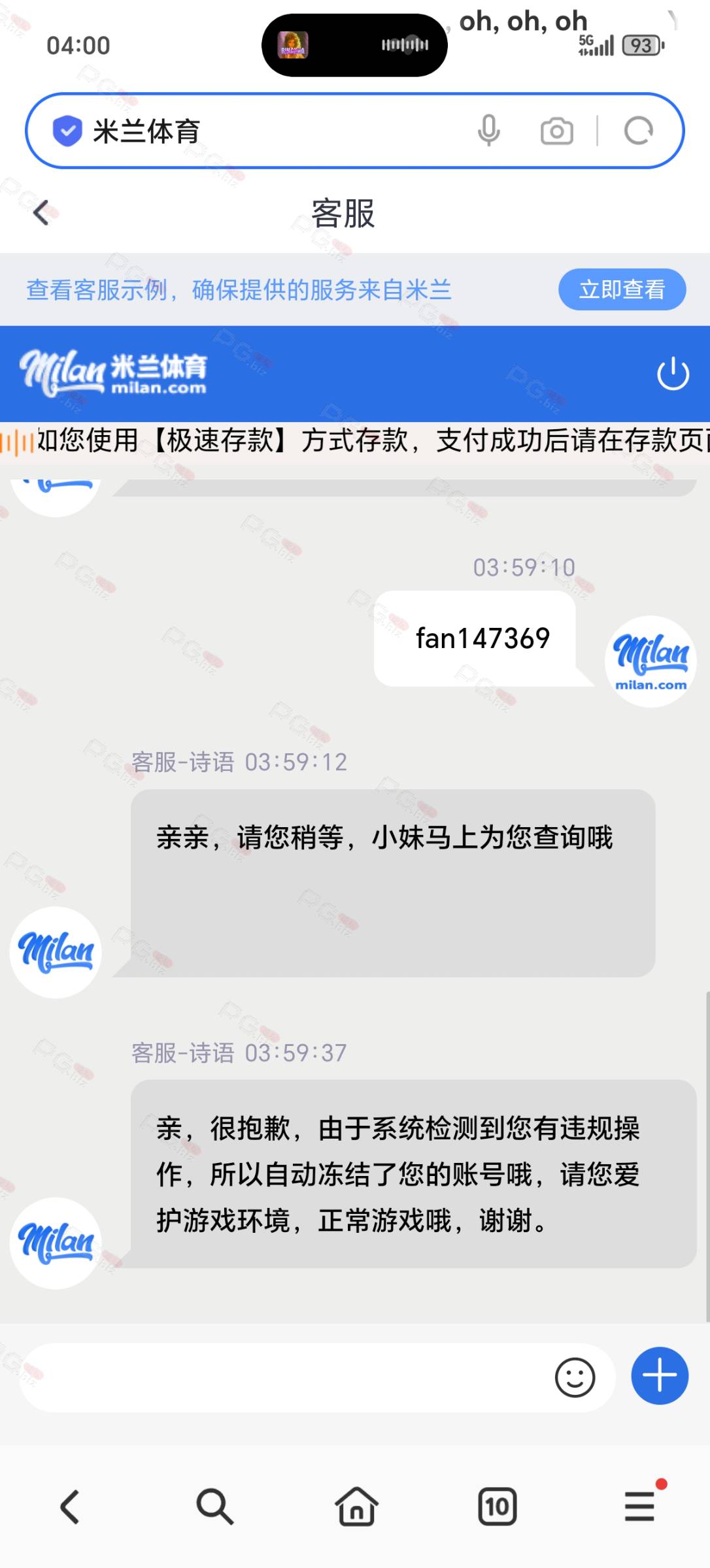Image resolution: width=710 pixels, height=1568 pixels.
Task: Open the tab switcher showing 10 tabs
Action: click(498, 1507)
